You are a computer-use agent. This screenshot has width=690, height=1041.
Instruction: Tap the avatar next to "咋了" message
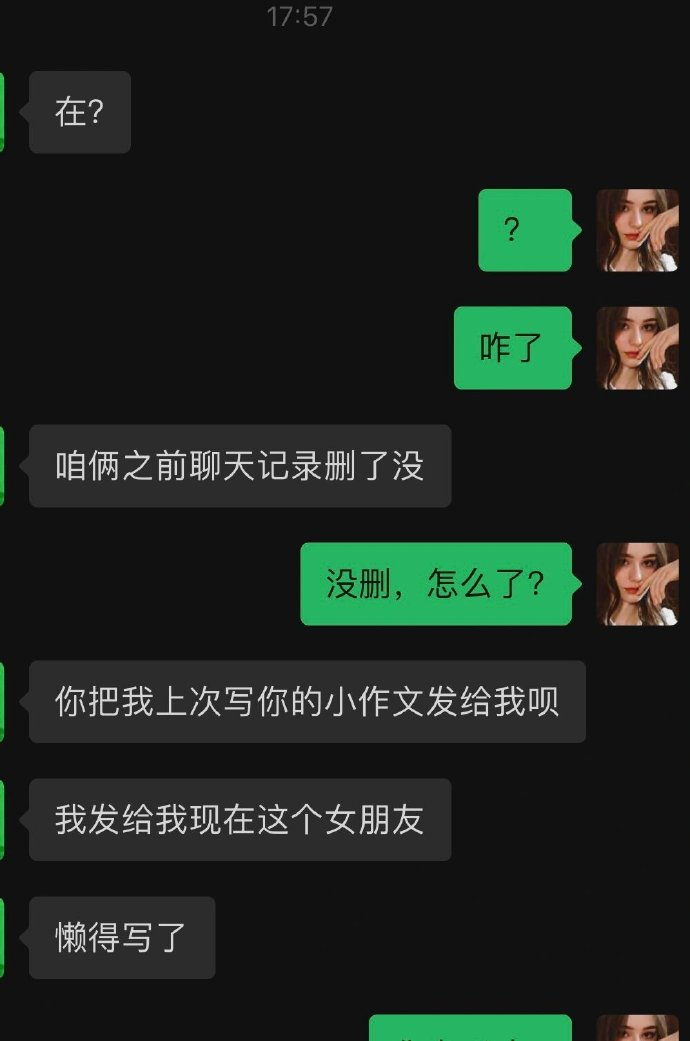tap(637, 348)
